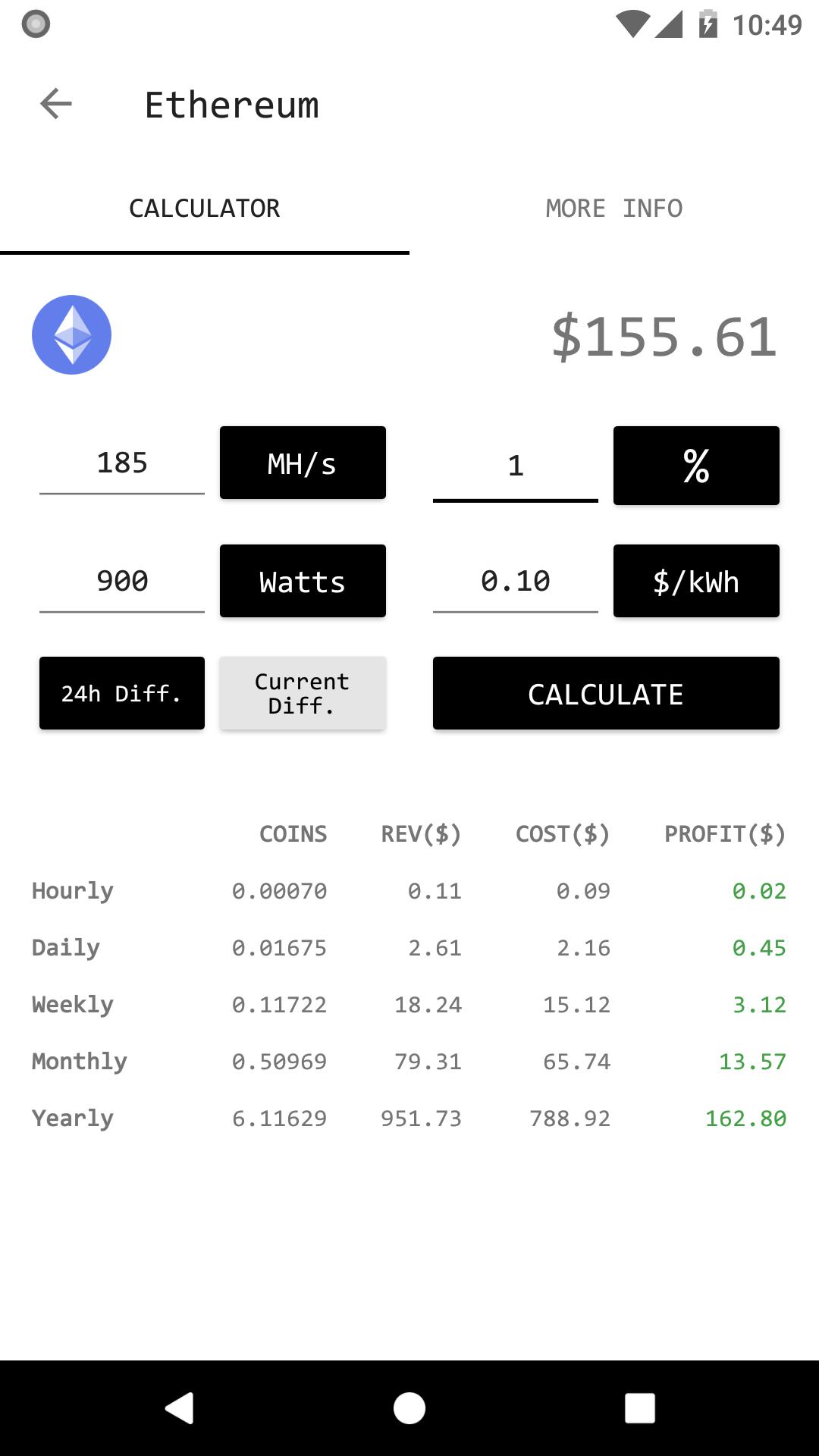Select the 24h Diff. option
819x1456 pixels.
pyautogui.click(x=122, y=693)
